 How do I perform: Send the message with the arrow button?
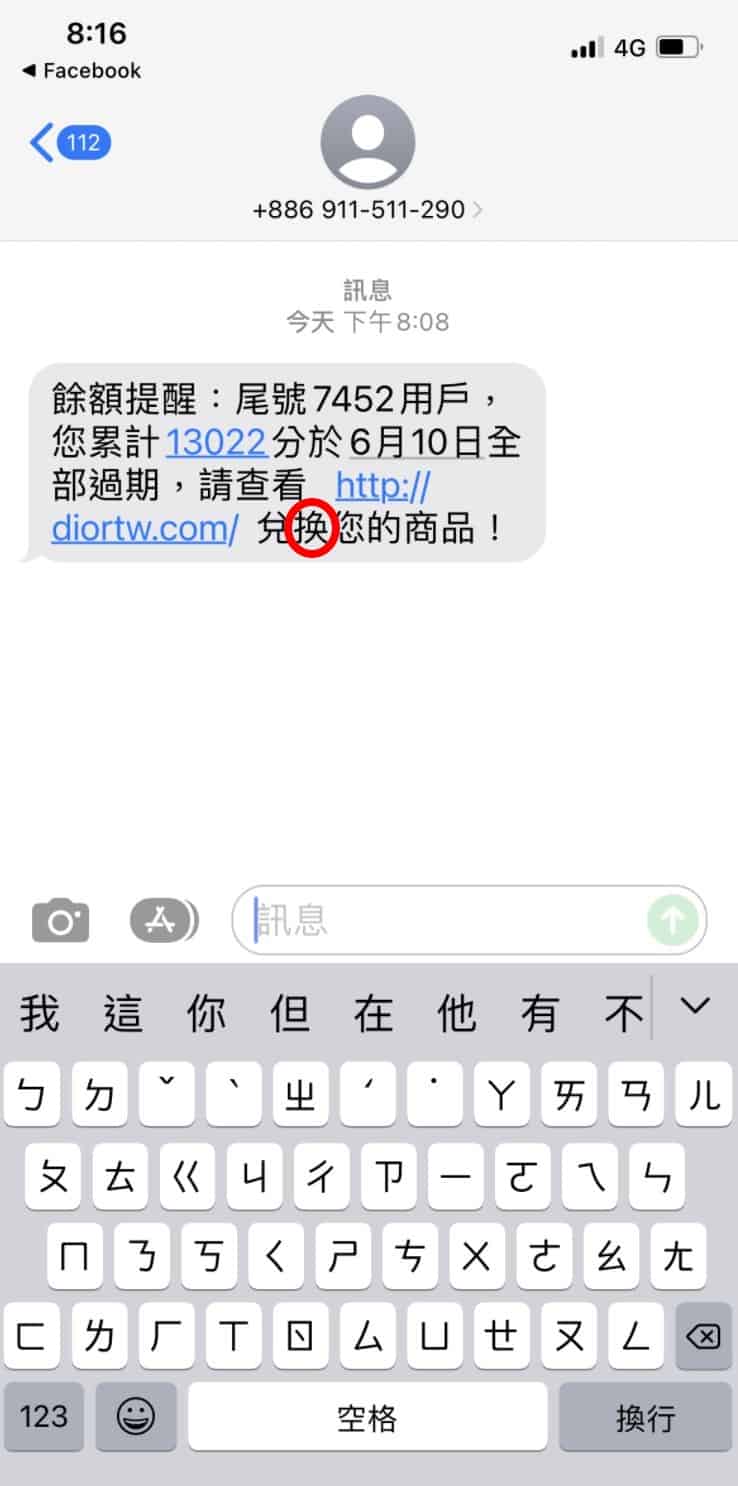coord(672,920)
